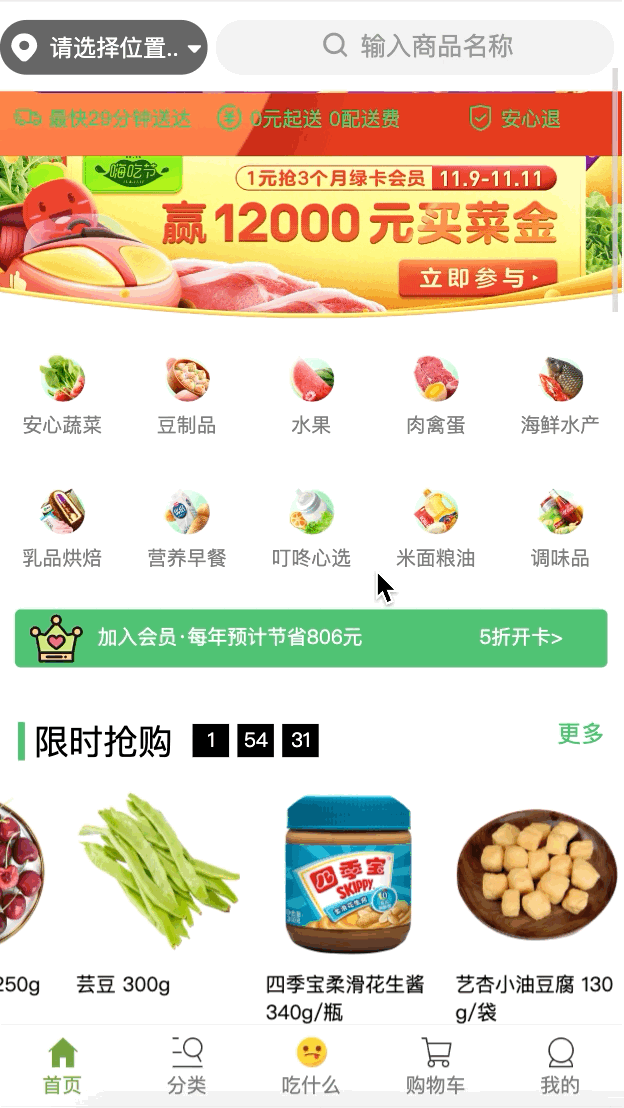The height and width of the screenshot is (1108, 624).
Task: Open the 安心蔬菜 category
Action: (62, 397)
